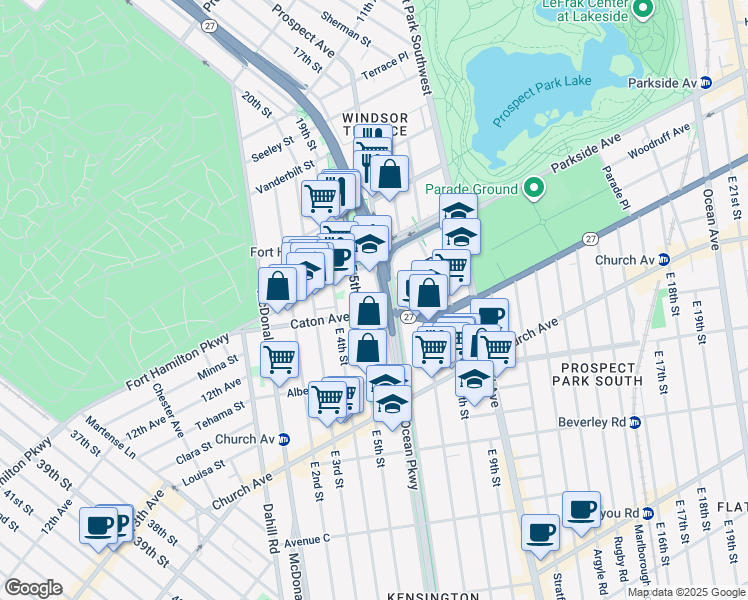748x600 pixels.
Task: Tap the LeFrak Center at Lakeside pin
Action: 643,9
